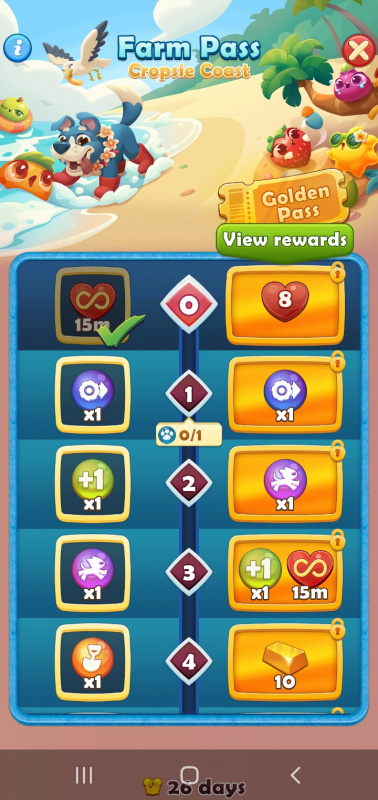378x800 pixels.
Task: Go back with the system back button
Action: (x=295, y=776)
